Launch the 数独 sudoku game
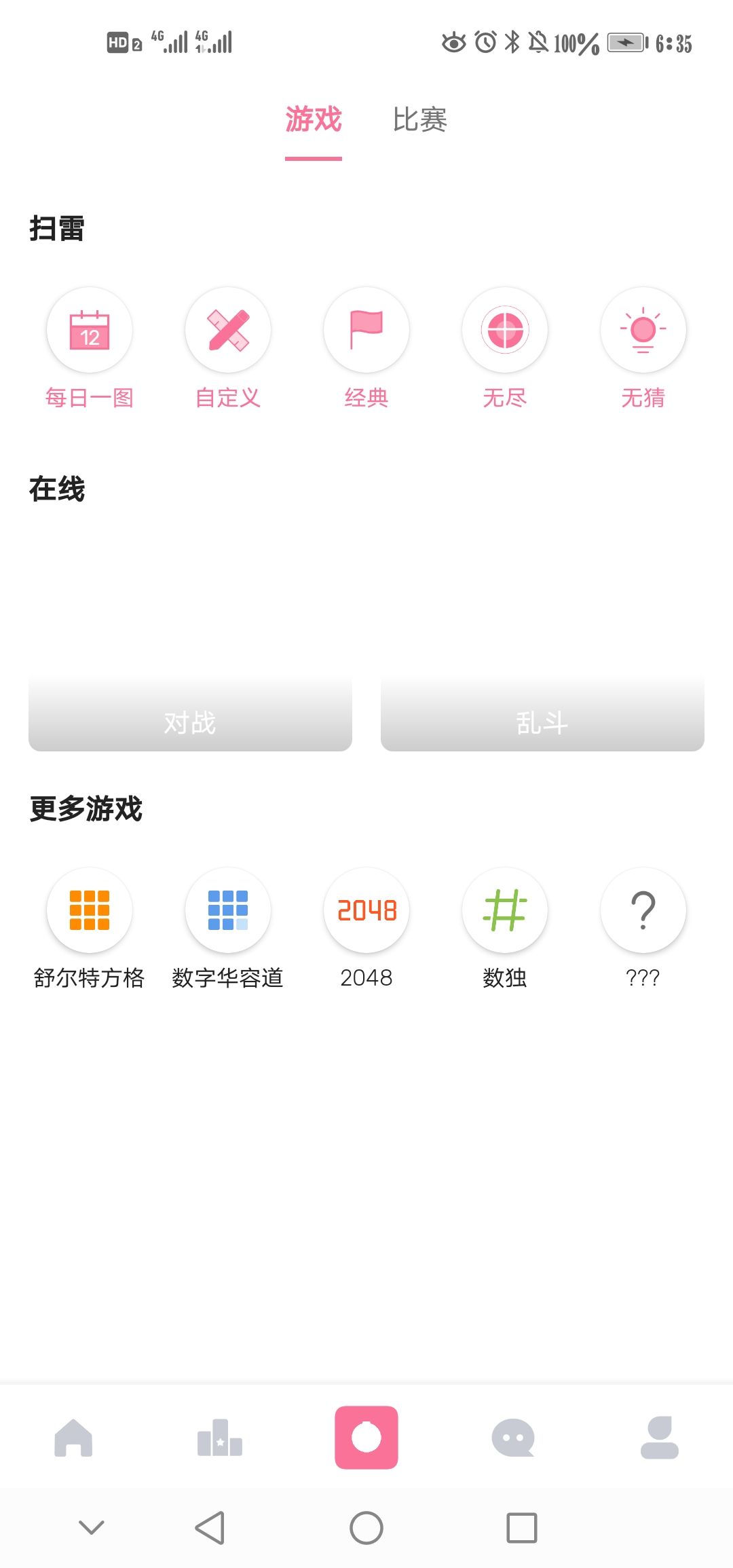Screen dimensions: 733x1568 (505, 910)
